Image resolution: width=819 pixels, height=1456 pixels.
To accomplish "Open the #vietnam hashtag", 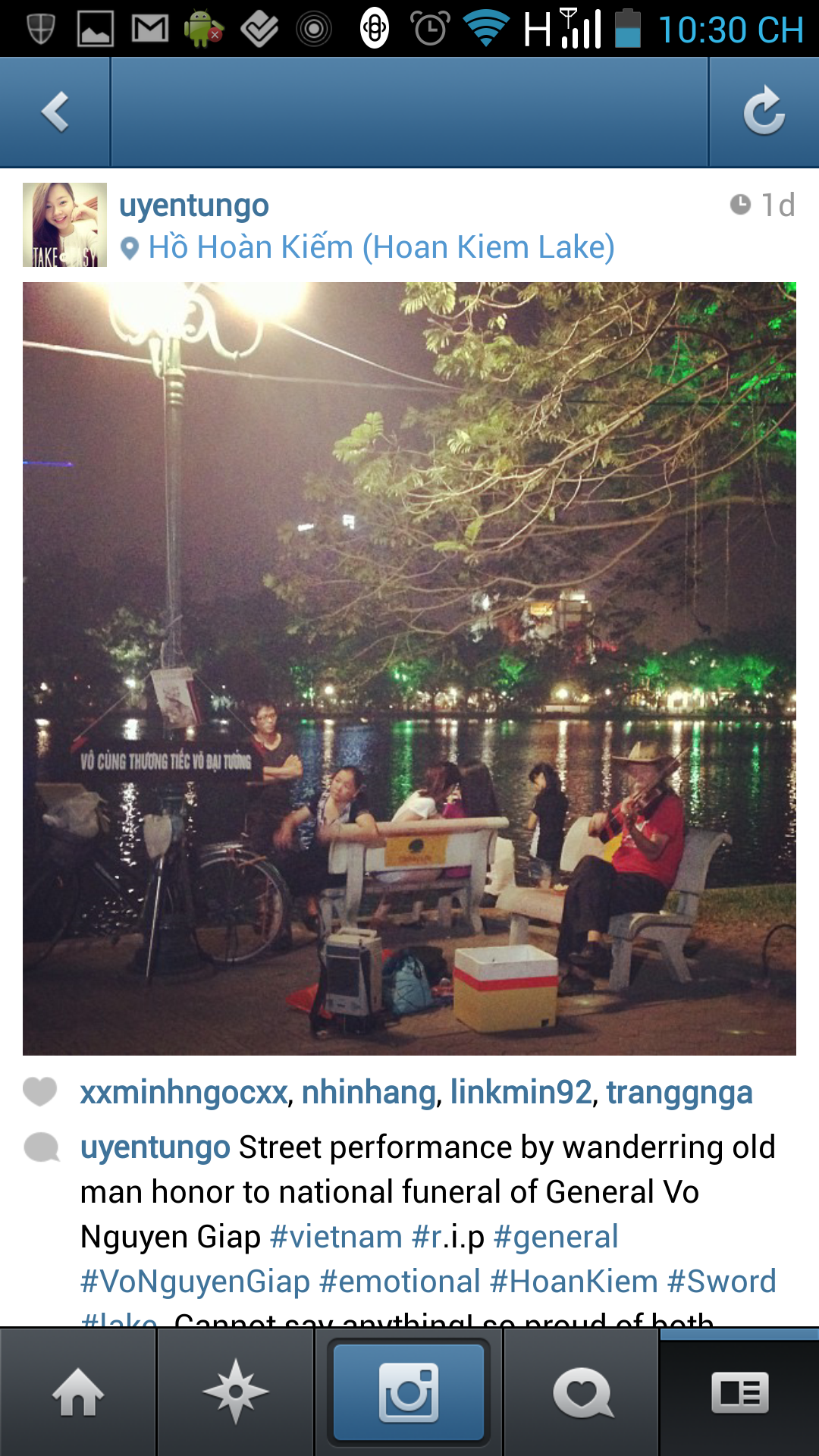I will point(336,1237).
